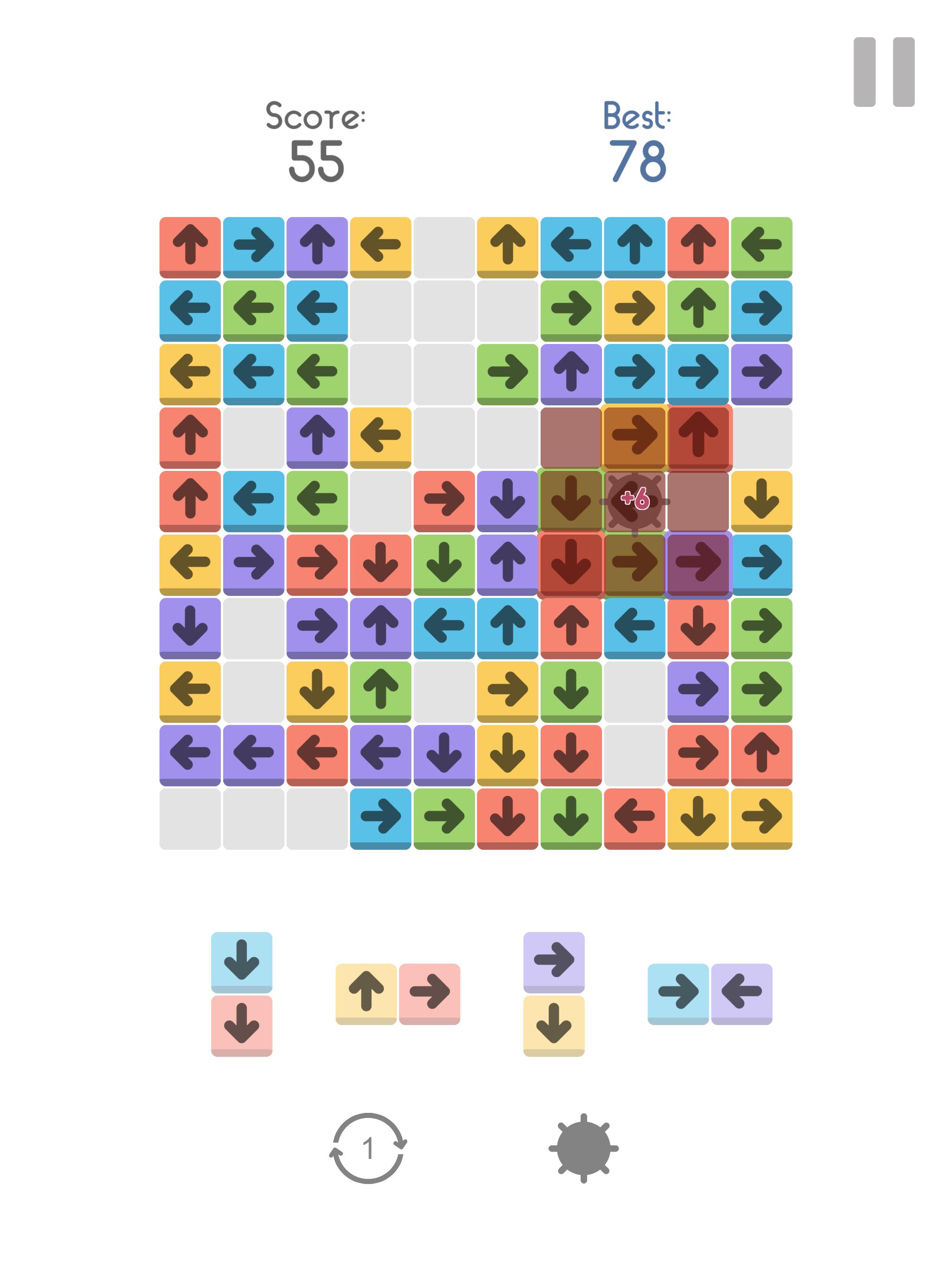Activate the bomb power-up
This screenshot has width=952, height=1270.
(583, 1148)
